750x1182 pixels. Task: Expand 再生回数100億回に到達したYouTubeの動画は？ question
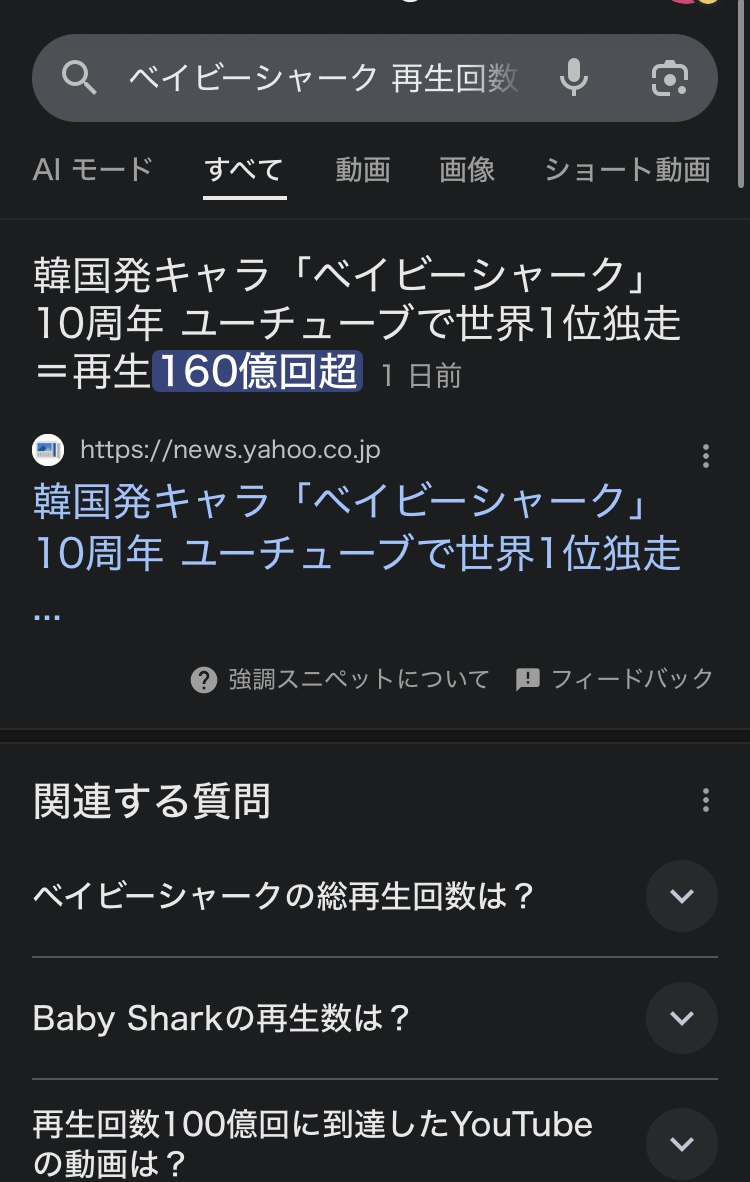pyautogui.click(x=681, y=1144)
